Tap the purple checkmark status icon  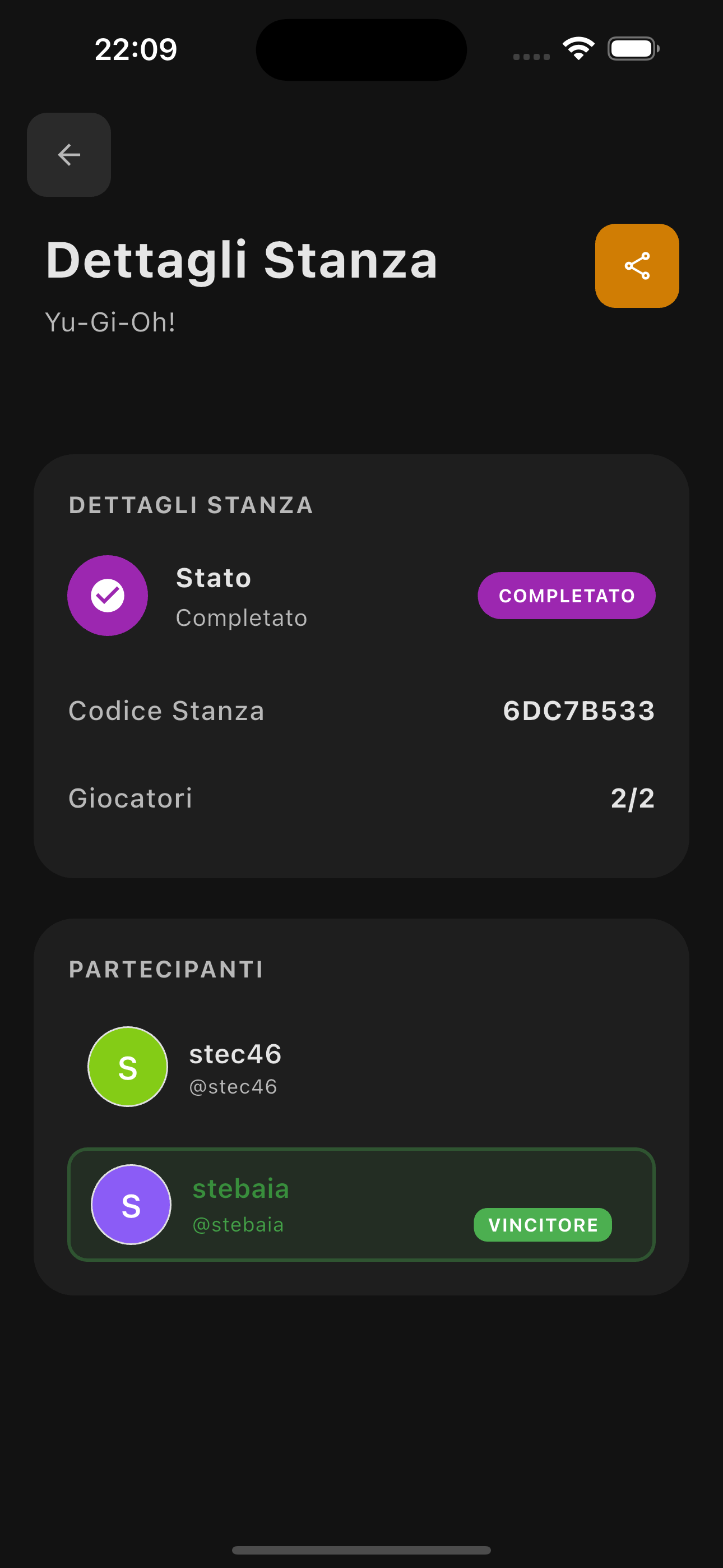108,596
